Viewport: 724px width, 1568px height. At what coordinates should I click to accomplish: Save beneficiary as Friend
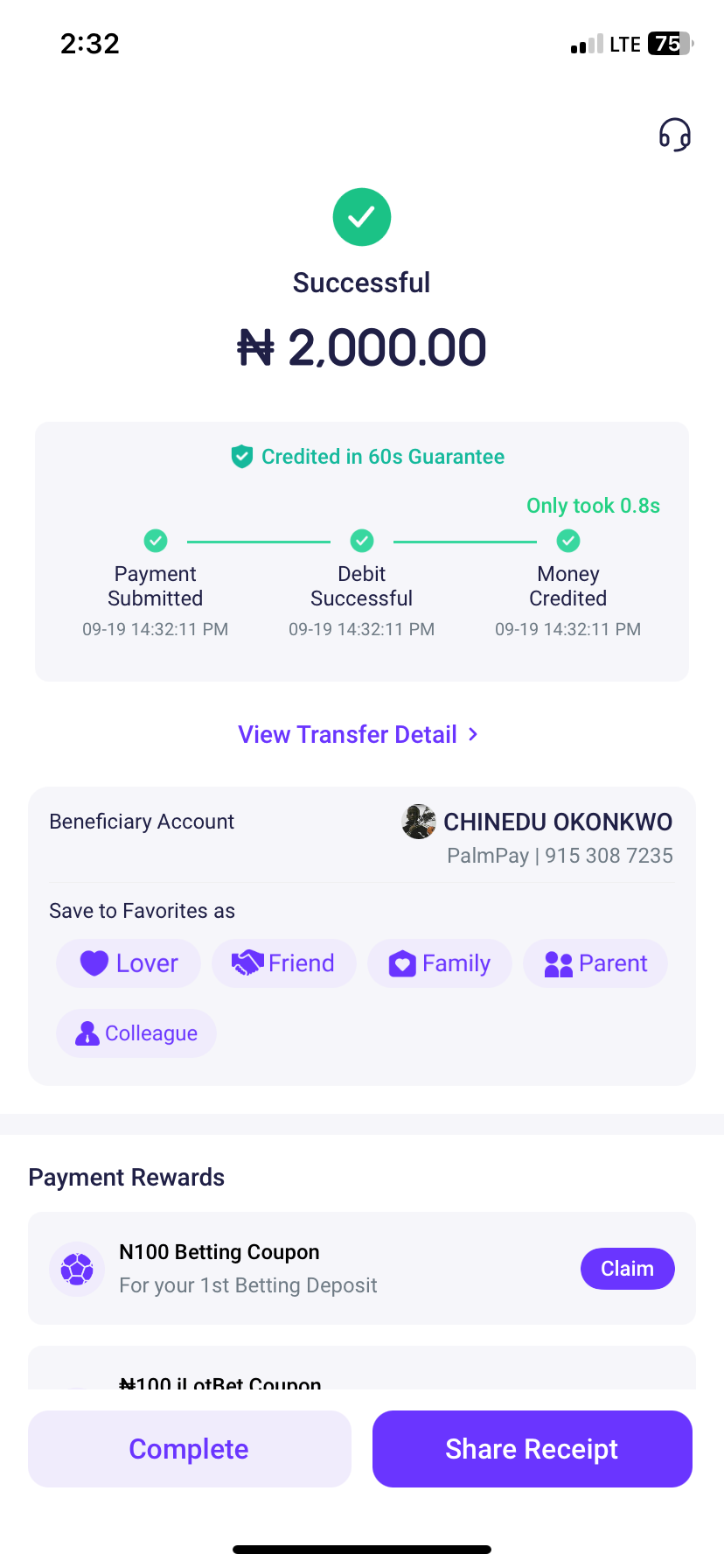tap(283, 963)
